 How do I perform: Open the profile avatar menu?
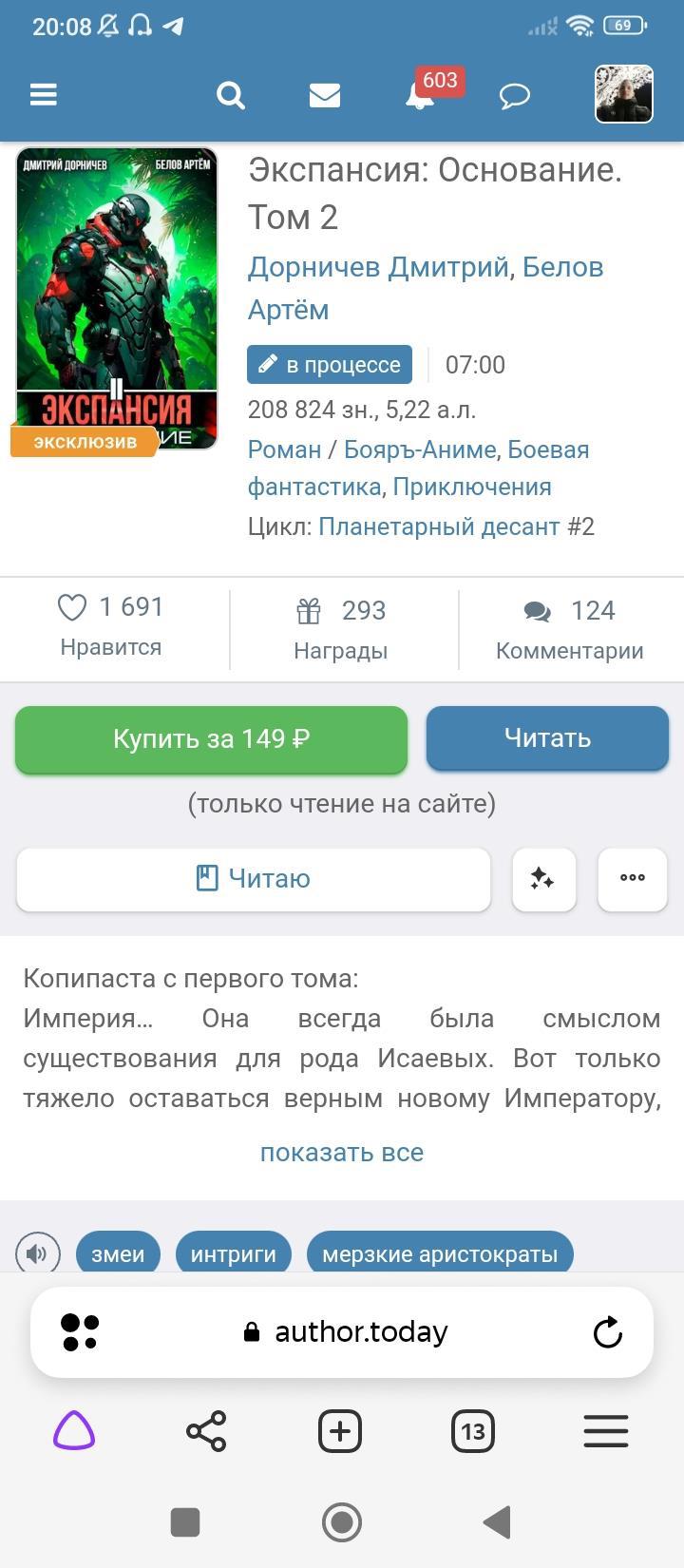tap(623, 94)
